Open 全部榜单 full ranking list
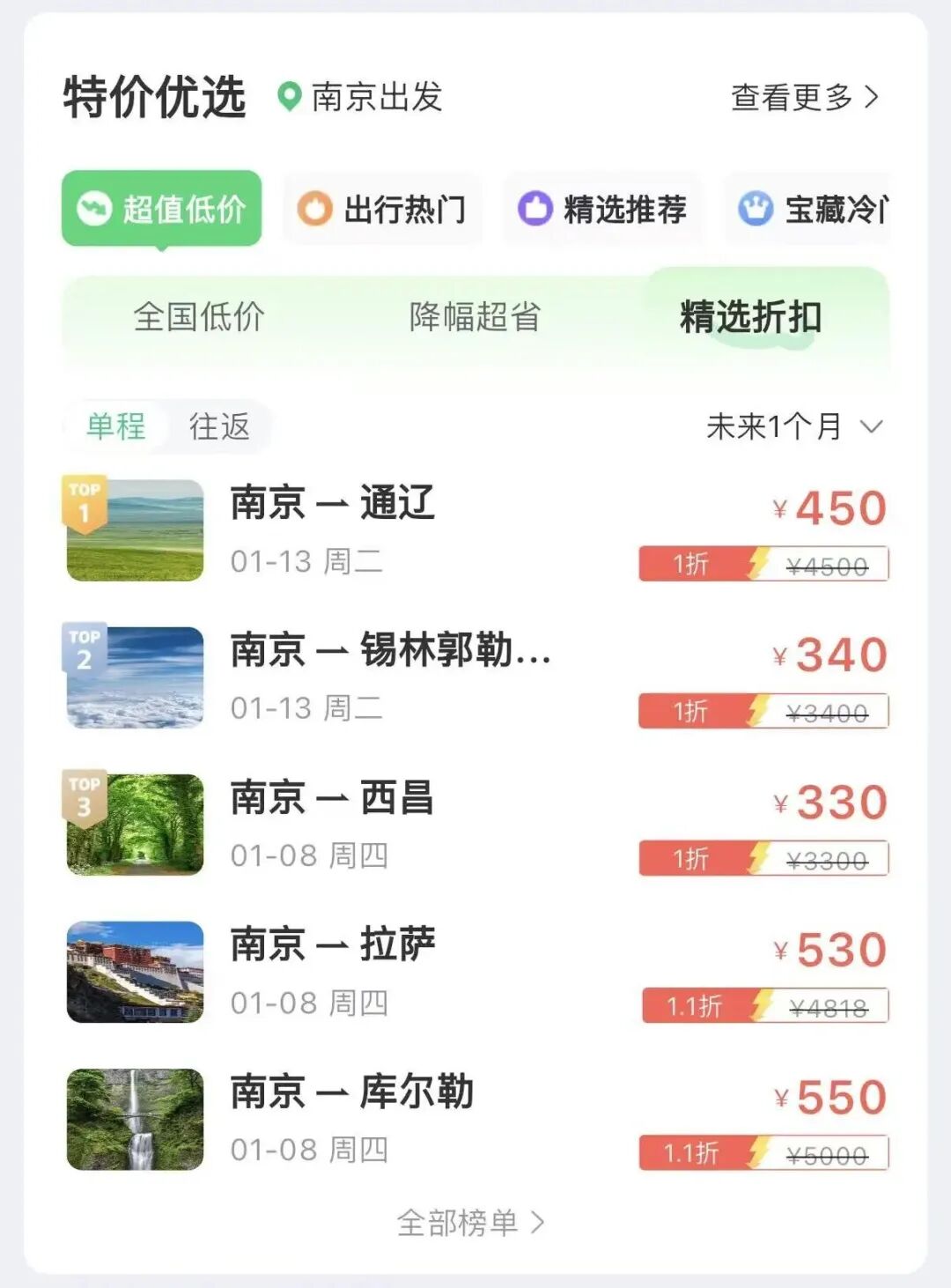Viewport: 951px width, 1288px height. pos(470,1223)
